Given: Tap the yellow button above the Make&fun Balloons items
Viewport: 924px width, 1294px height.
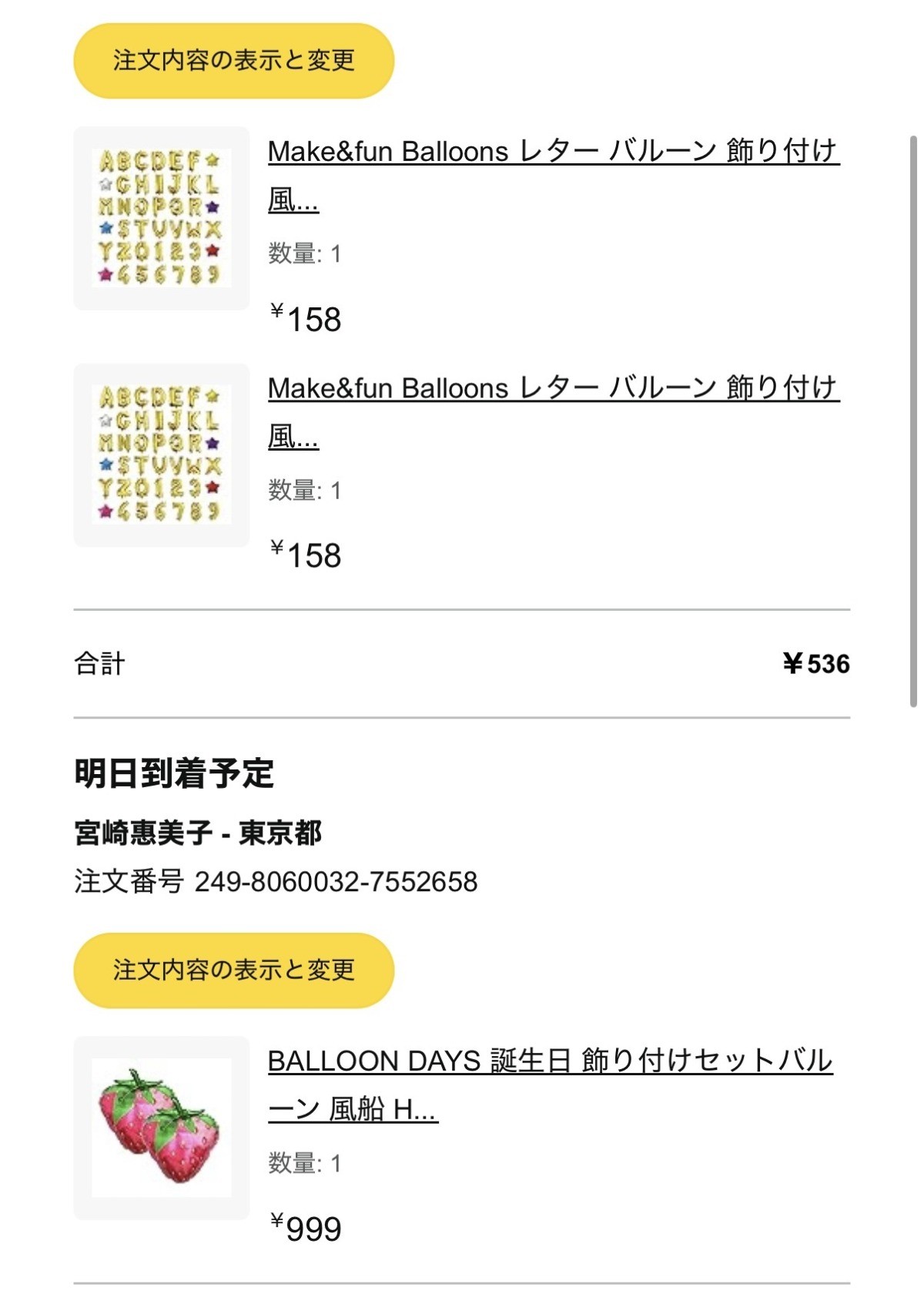Looking at the screenshot, I should coord(233,61).
